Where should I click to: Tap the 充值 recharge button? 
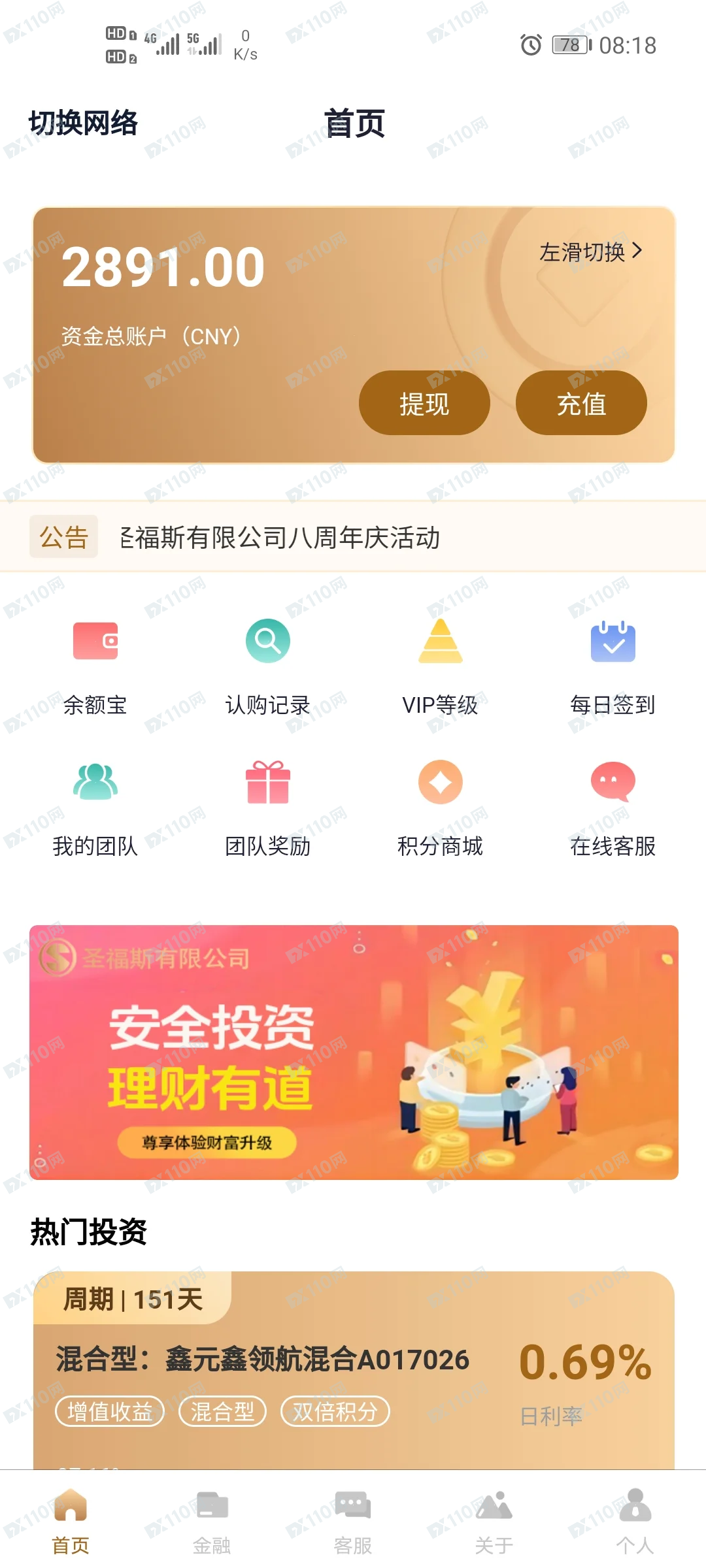[581, 403]
